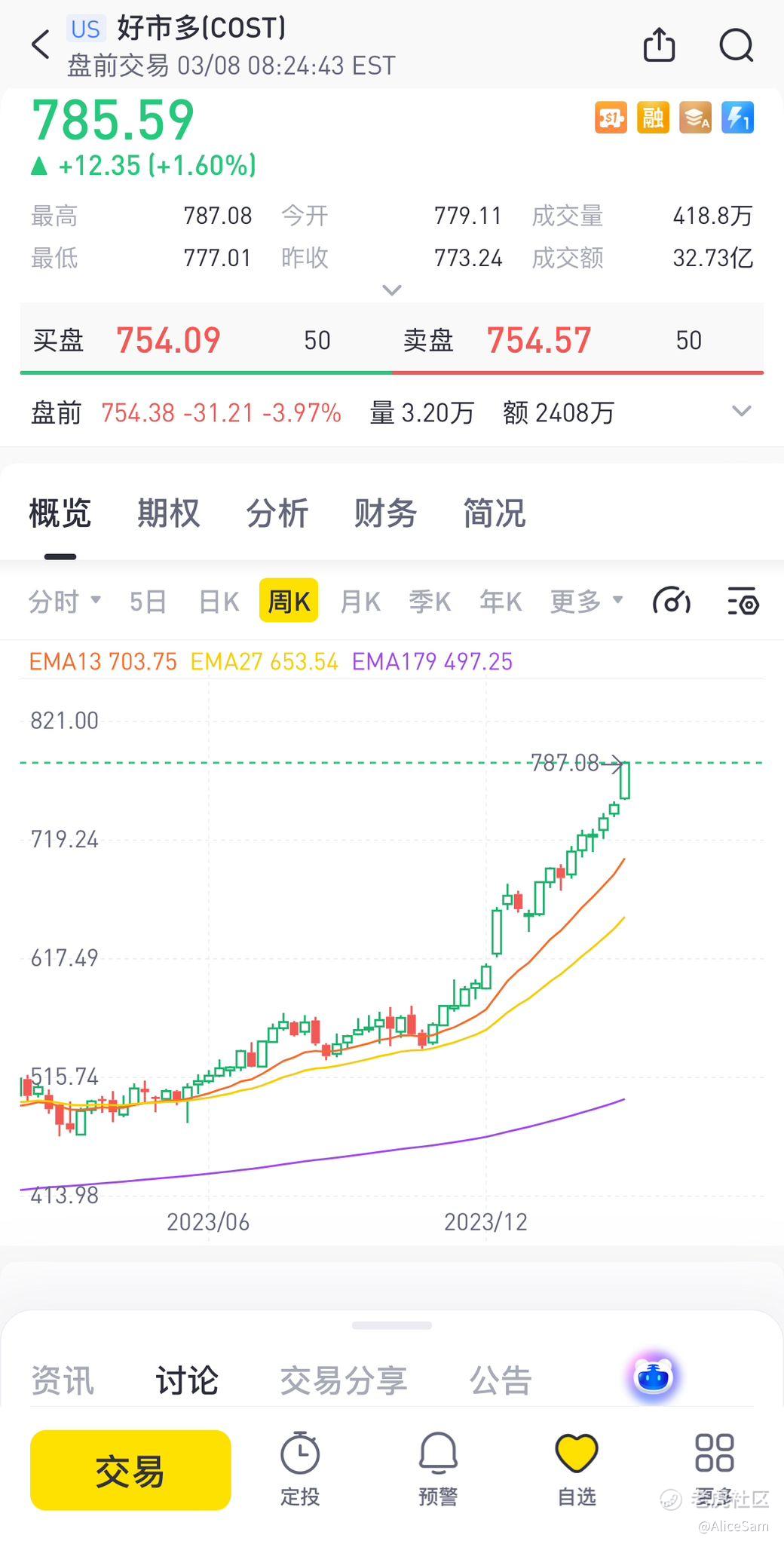This screenshot has width=784, height=1544.
Task: Expand the 盘前 pre-market details chevron
Action: coord(742,412)
